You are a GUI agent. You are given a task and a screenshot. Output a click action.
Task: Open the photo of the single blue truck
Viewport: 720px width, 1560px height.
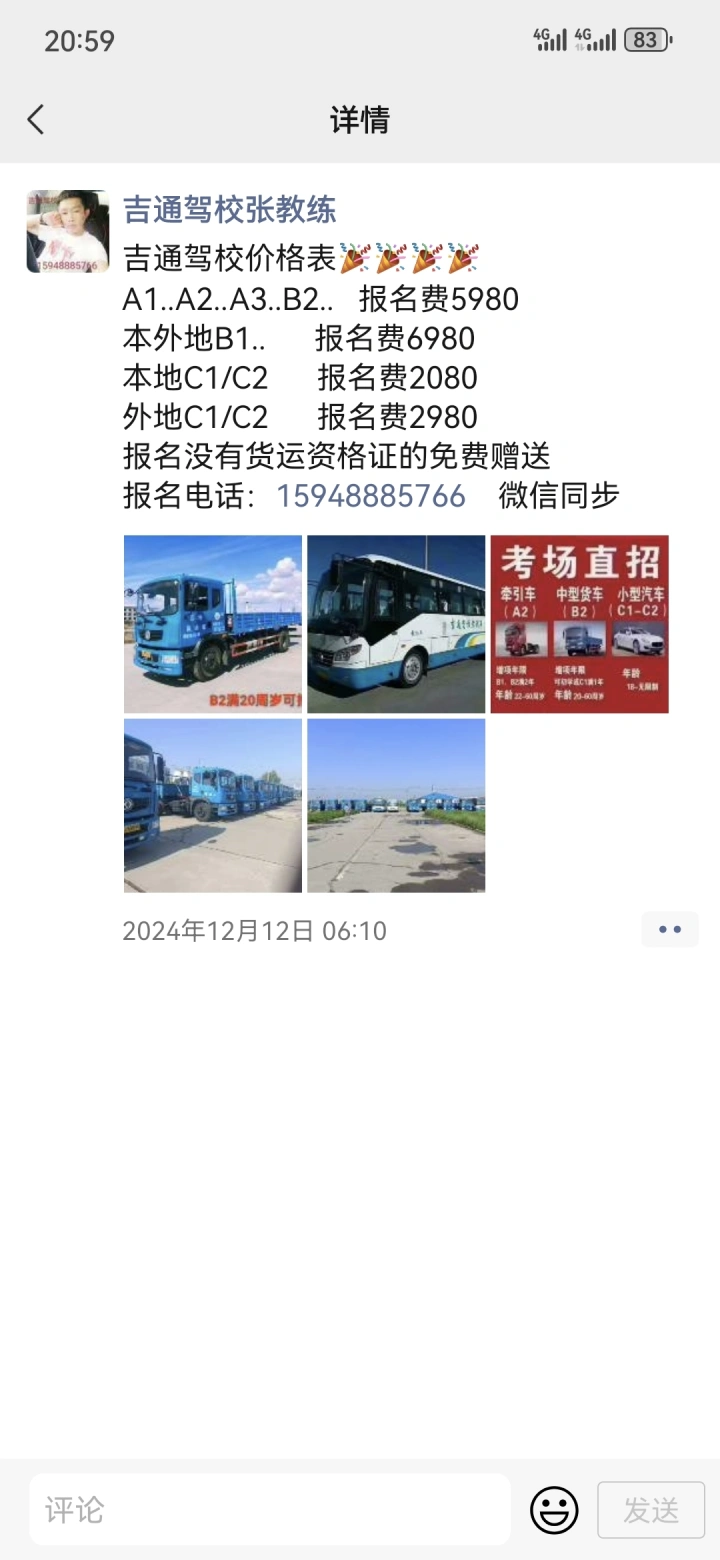(213, 624)
